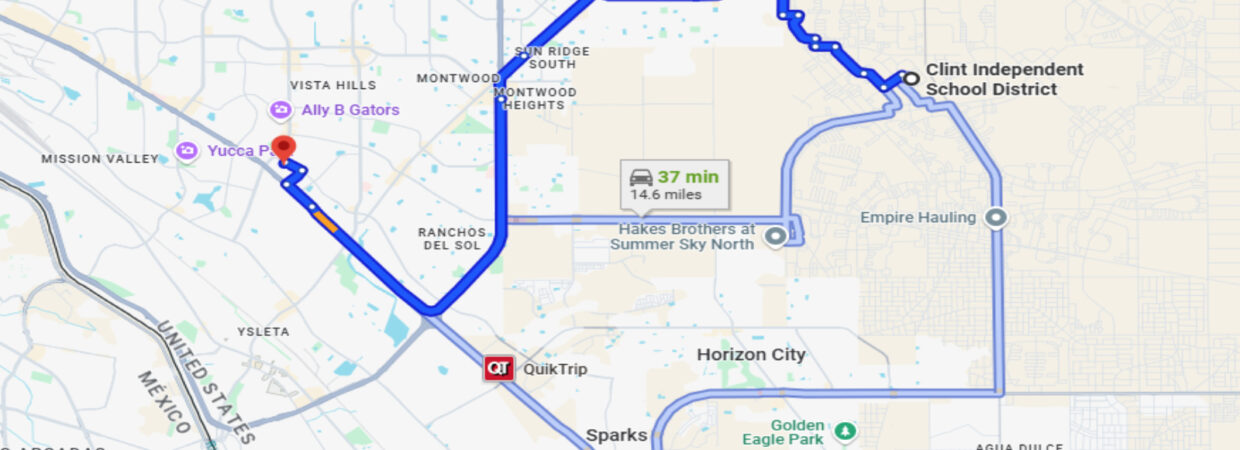Tap the red destination pin
This screenshot has width=1240, height=450.
pos(283,148)
